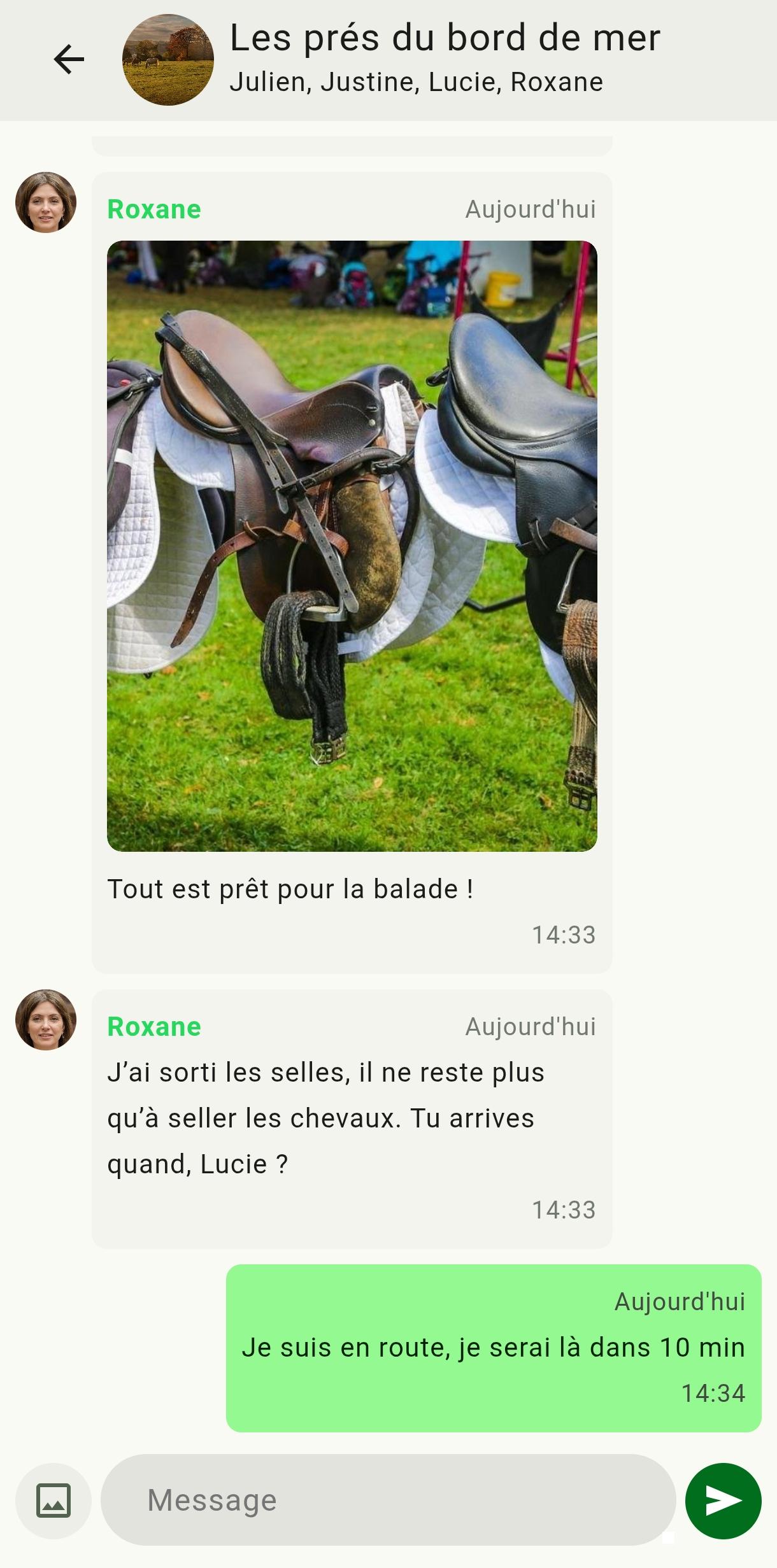This screenshot has height=1568, width=777.
Task: Open the saddles photo sent by Roxane
Action: pyautogui.click(x=352, y=546)
